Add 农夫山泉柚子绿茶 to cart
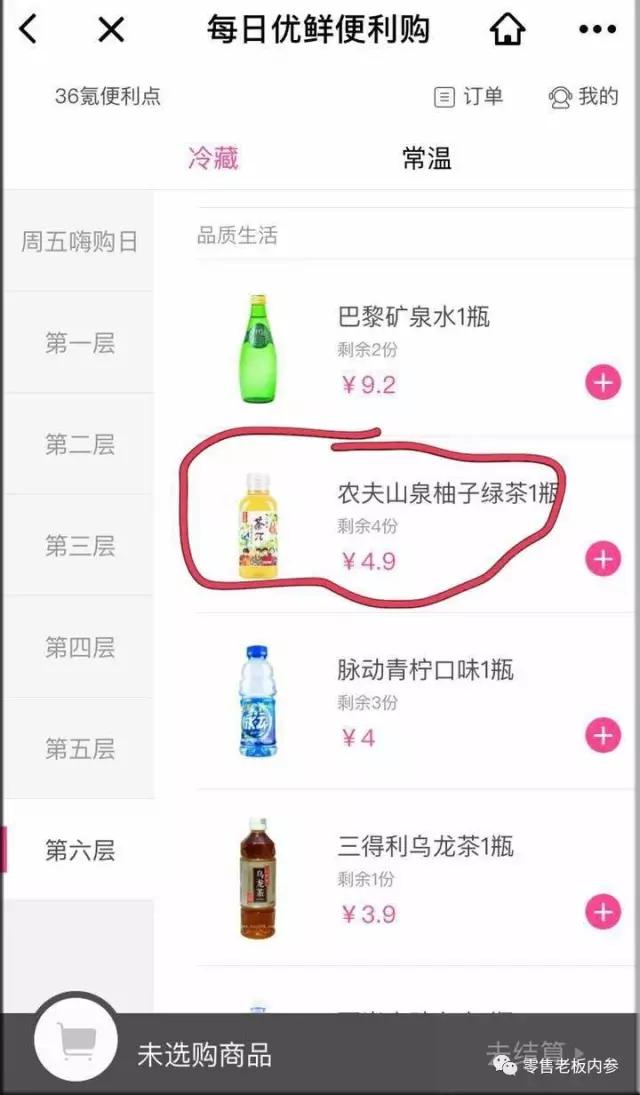Viewport: 640px width, 1095px height. (x=602, y=559)
